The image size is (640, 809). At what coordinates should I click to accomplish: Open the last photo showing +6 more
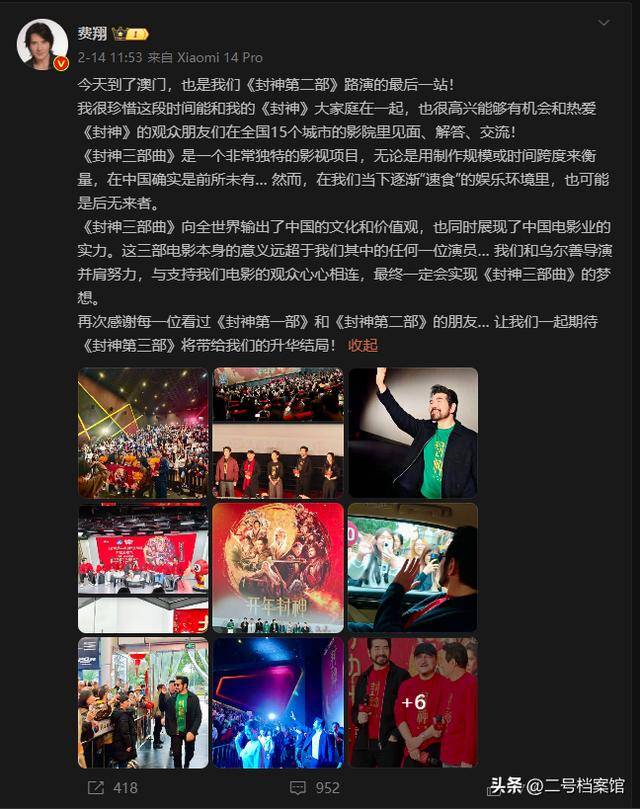[412, 702]
